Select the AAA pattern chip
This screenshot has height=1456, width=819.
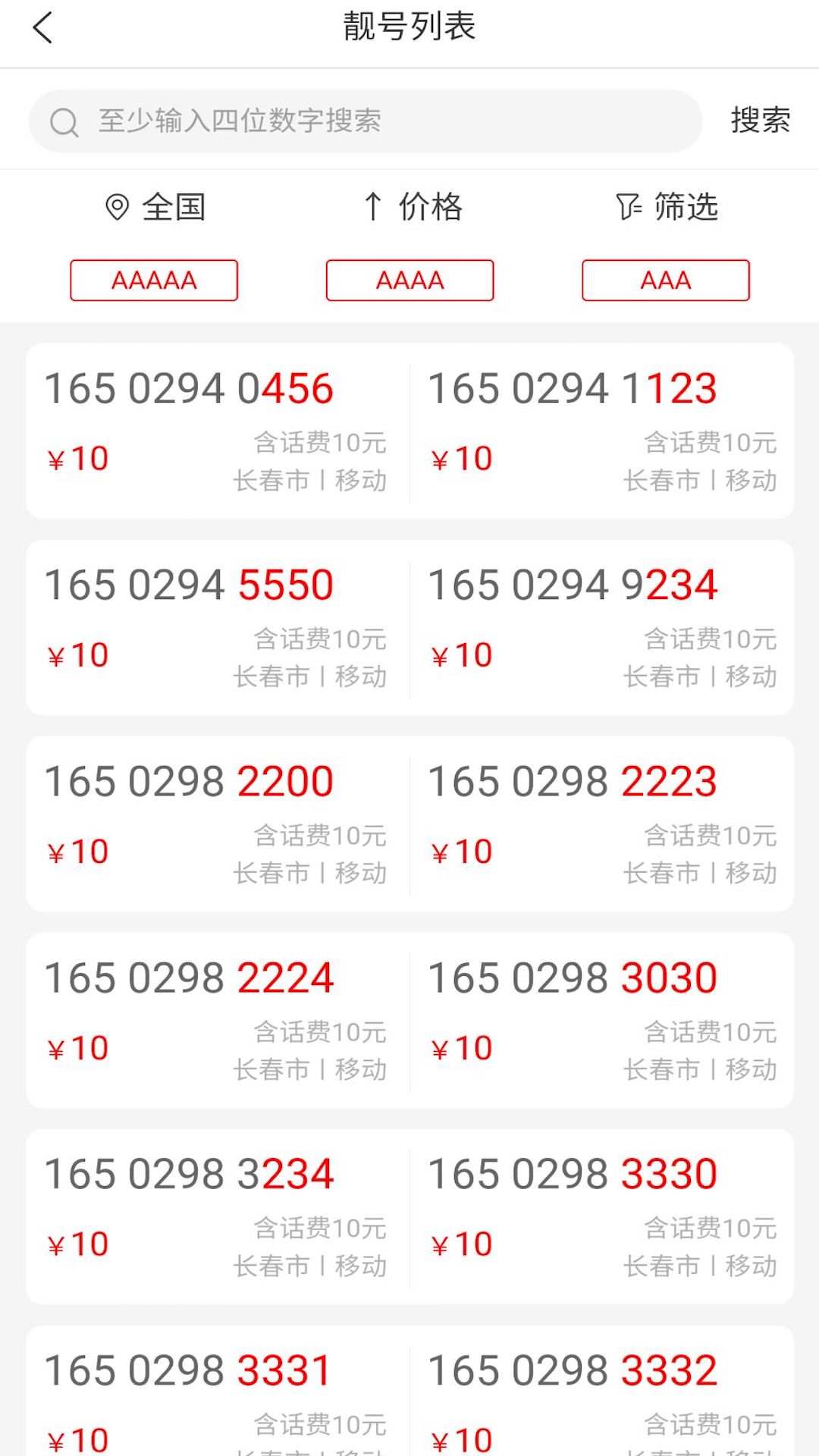(666, 281)
